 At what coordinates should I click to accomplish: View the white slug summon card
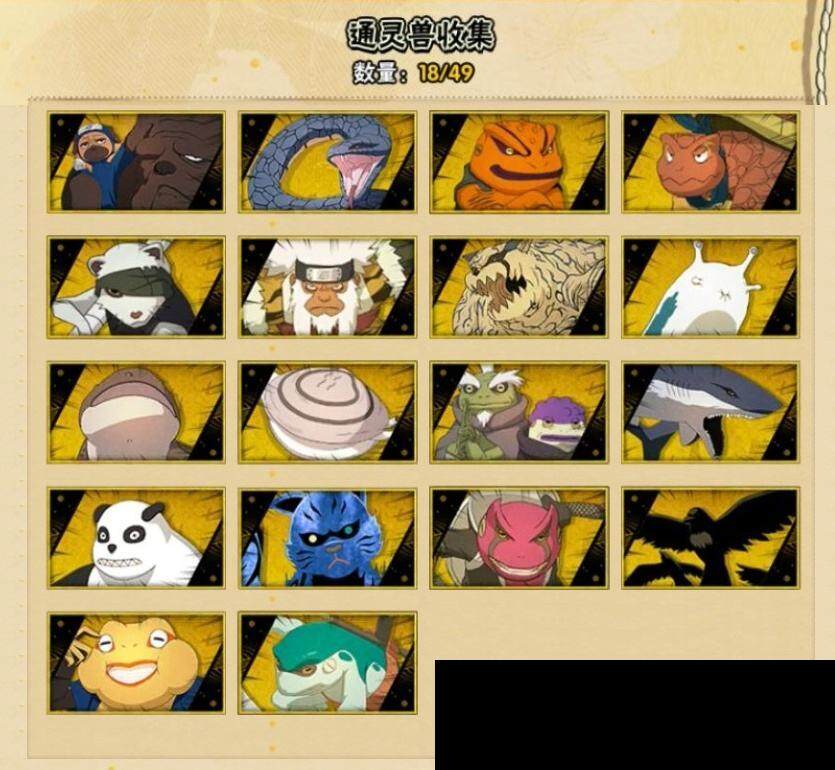[710, 287]
